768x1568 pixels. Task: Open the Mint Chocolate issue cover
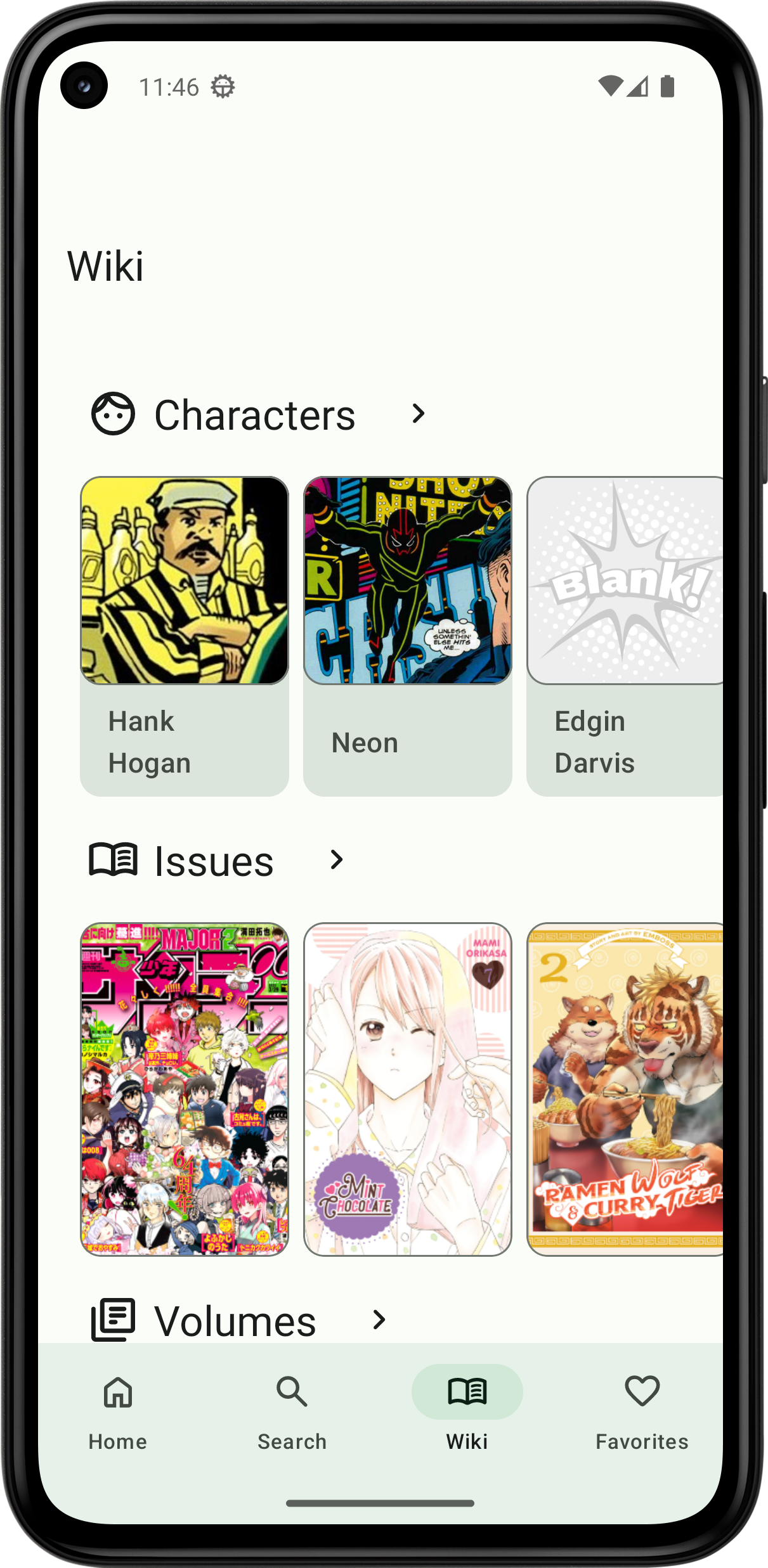[x=408, y=1089]
